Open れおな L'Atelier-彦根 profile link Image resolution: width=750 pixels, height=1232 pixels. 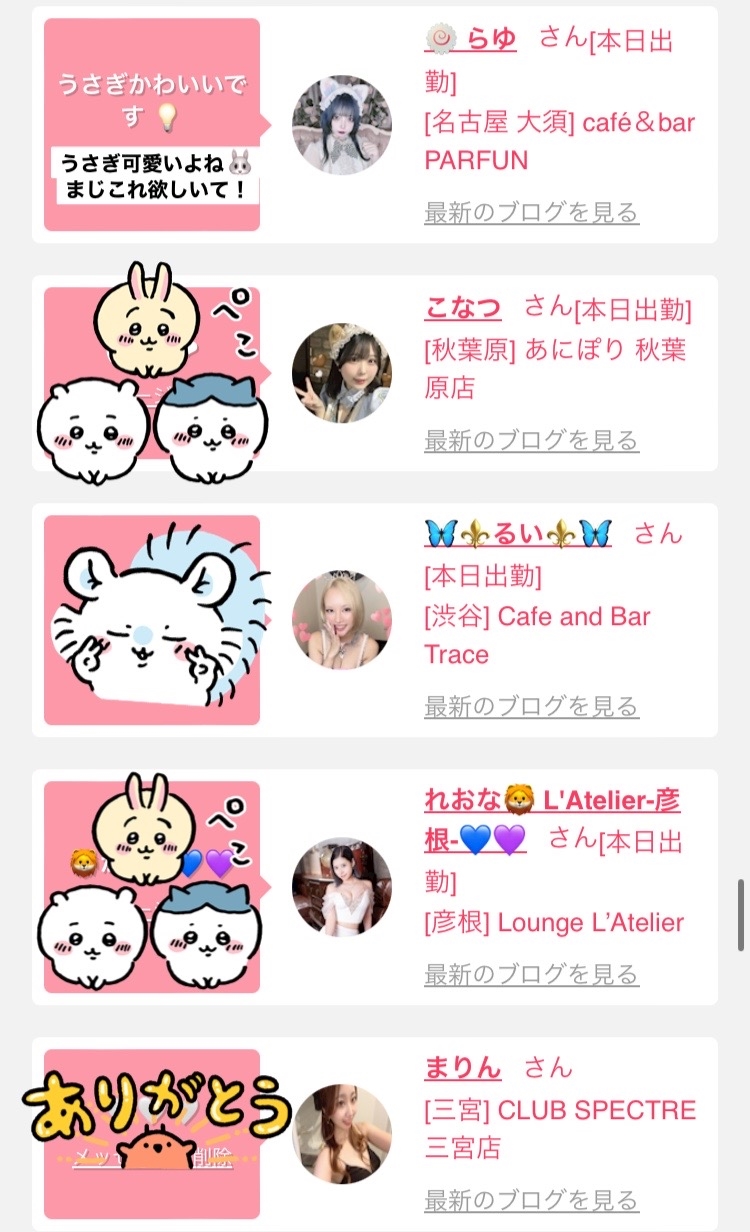click(553, 820)
